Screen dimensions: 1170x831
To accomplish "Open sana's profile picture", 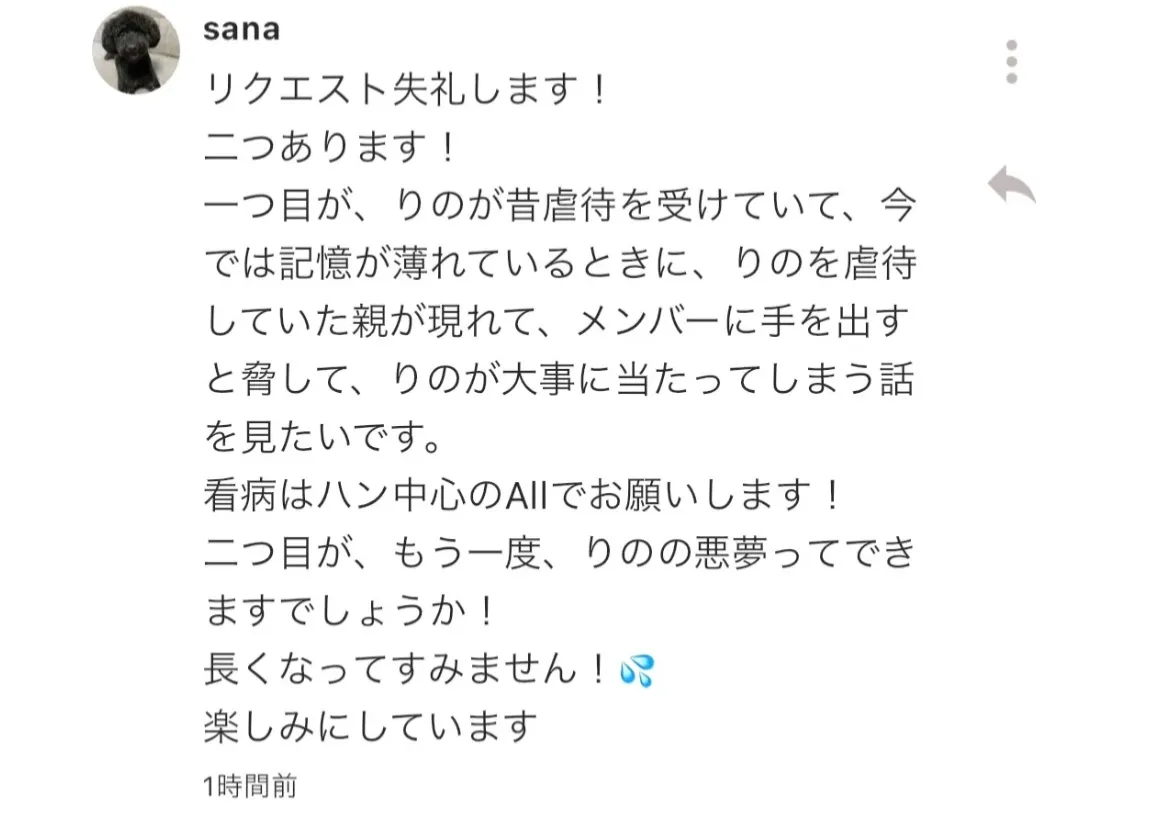I will coord(136,50).
